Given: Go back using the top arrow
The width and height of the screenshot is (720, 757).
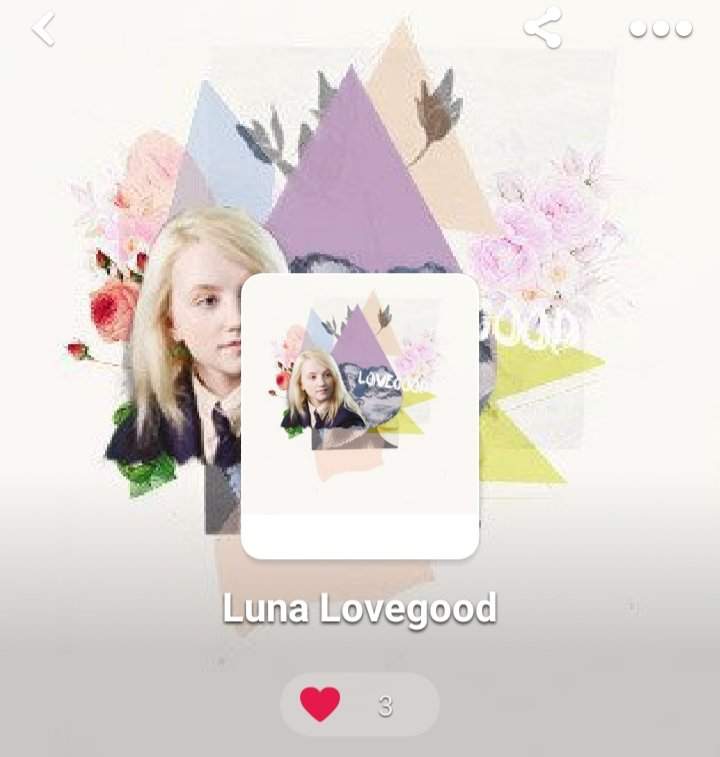Looking at the screenshot, I should (x=43, y=30).
